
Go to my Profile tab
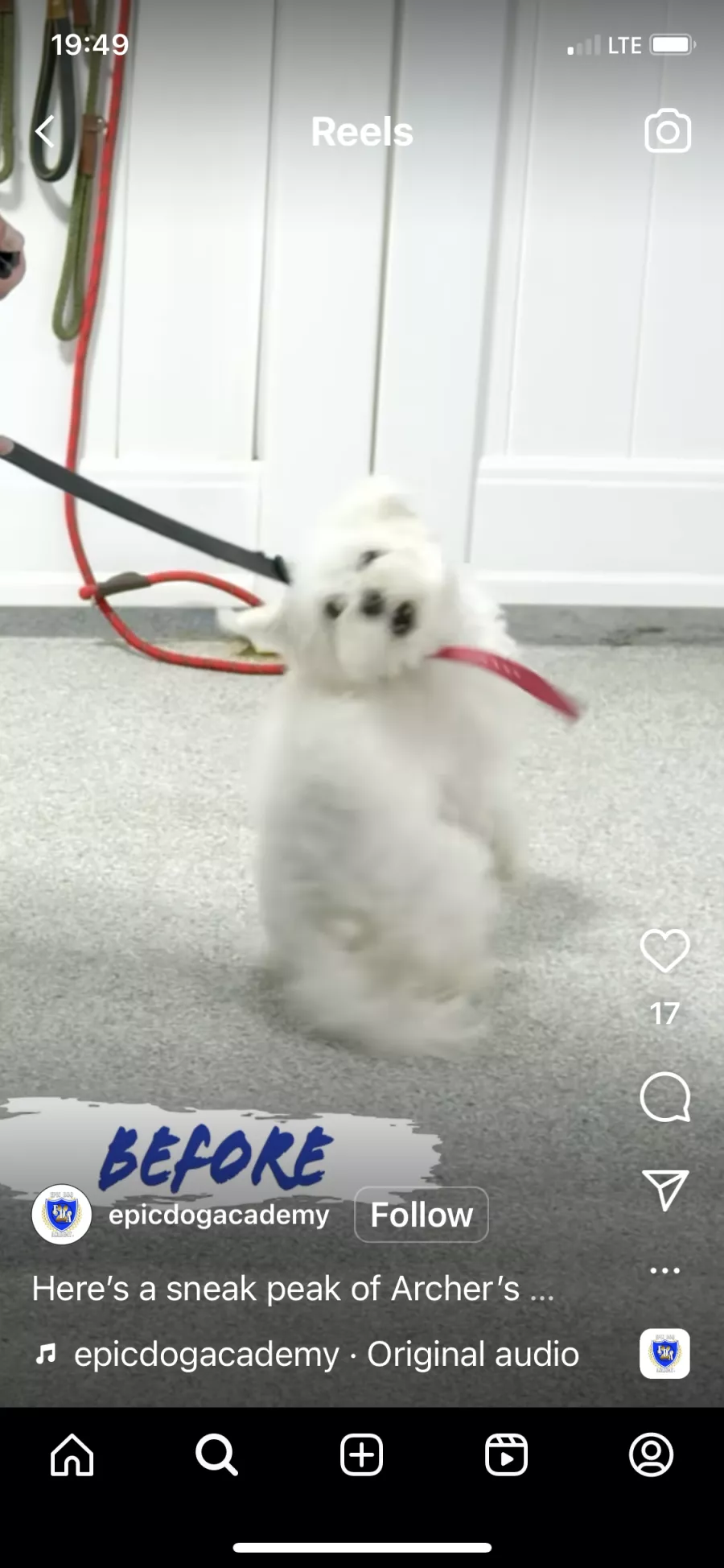[x=651, y=1455]
